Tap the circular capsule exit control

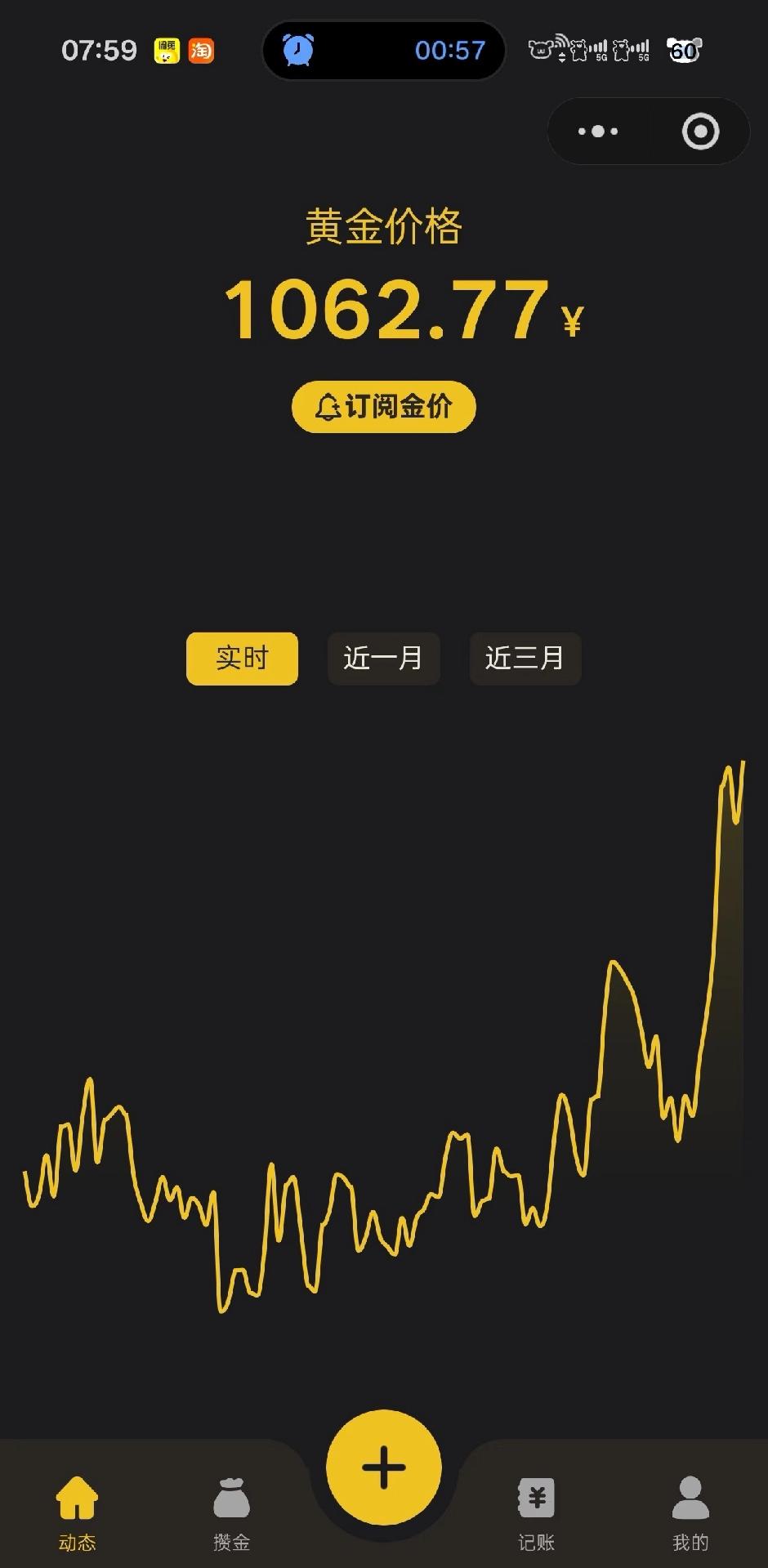point(699,131)
